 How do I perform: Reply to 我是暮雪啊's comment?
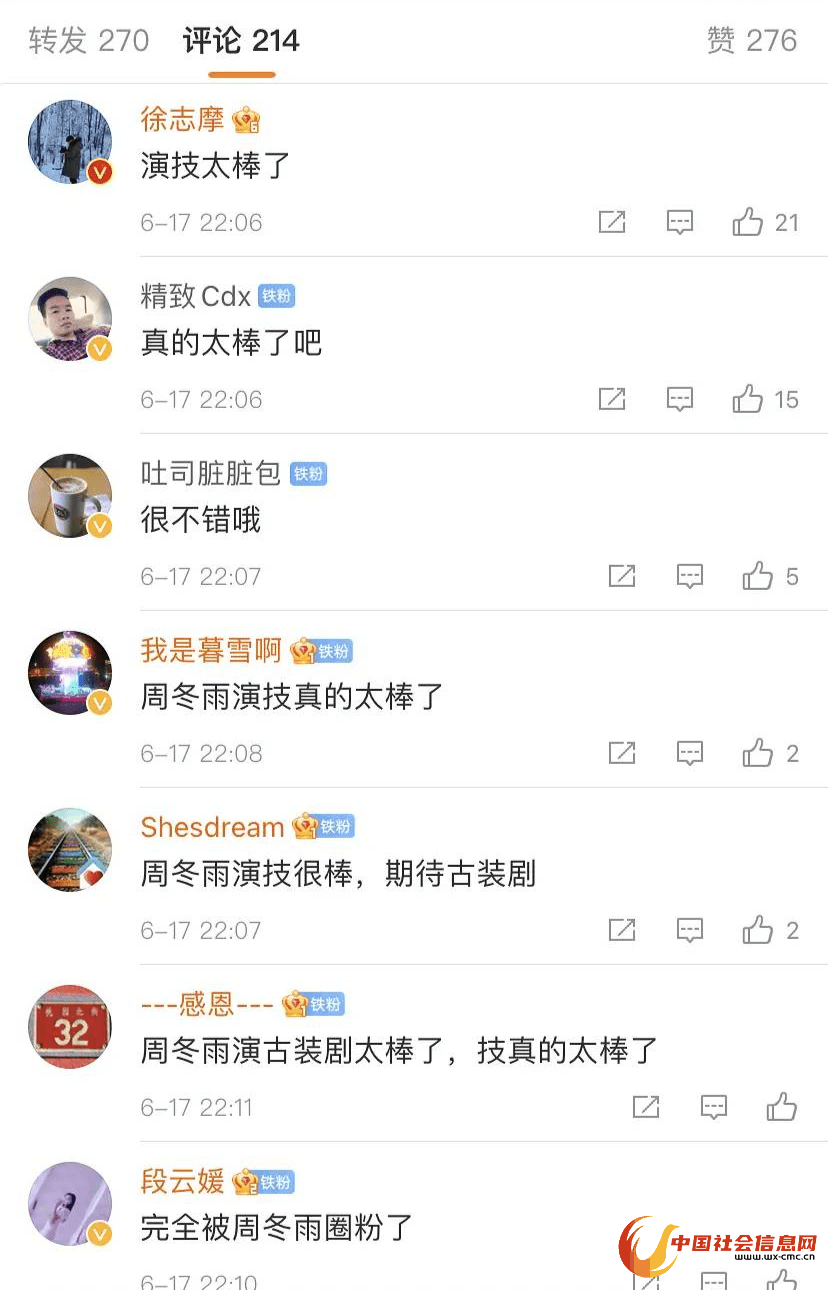(690, 753)
